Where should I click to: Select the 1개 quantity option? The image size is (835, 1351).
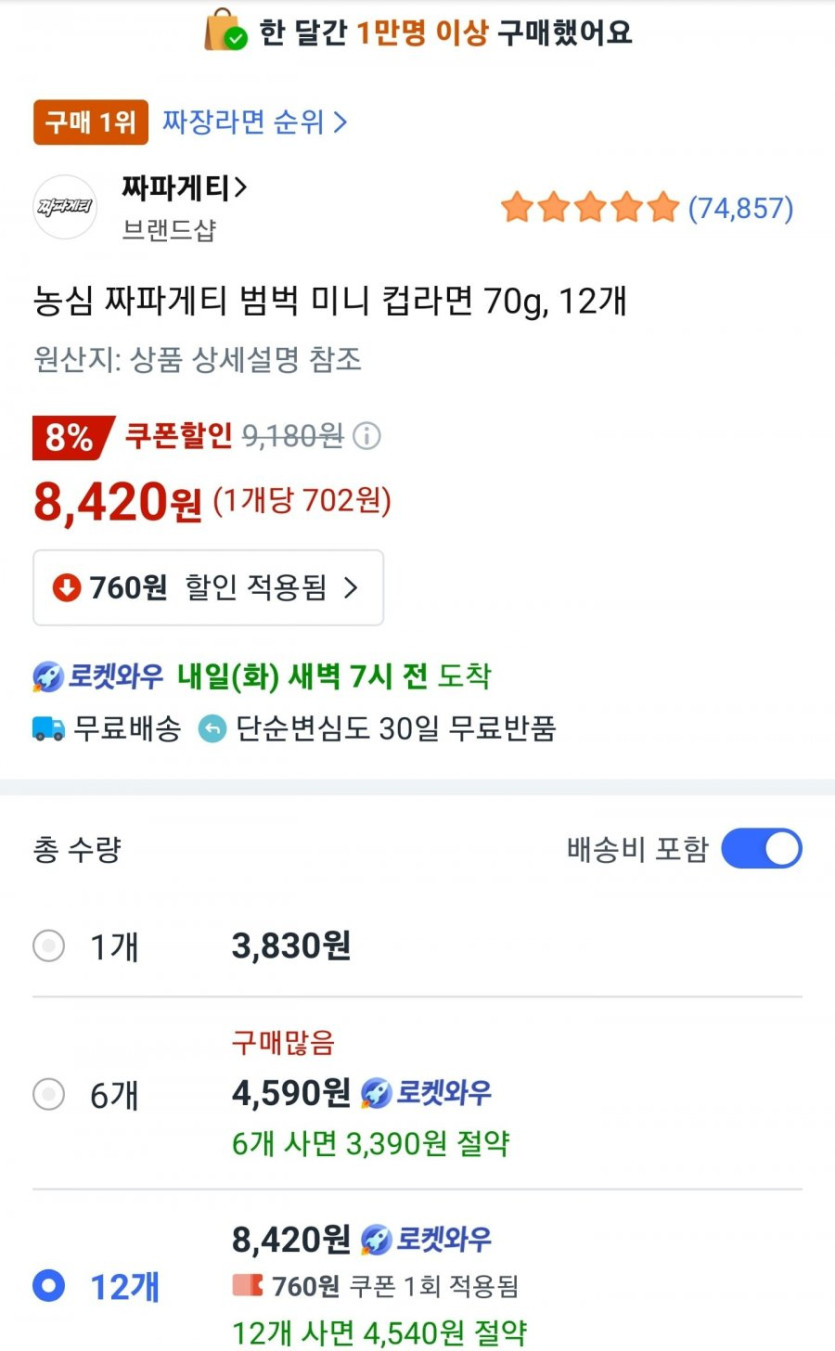(49, 946)
